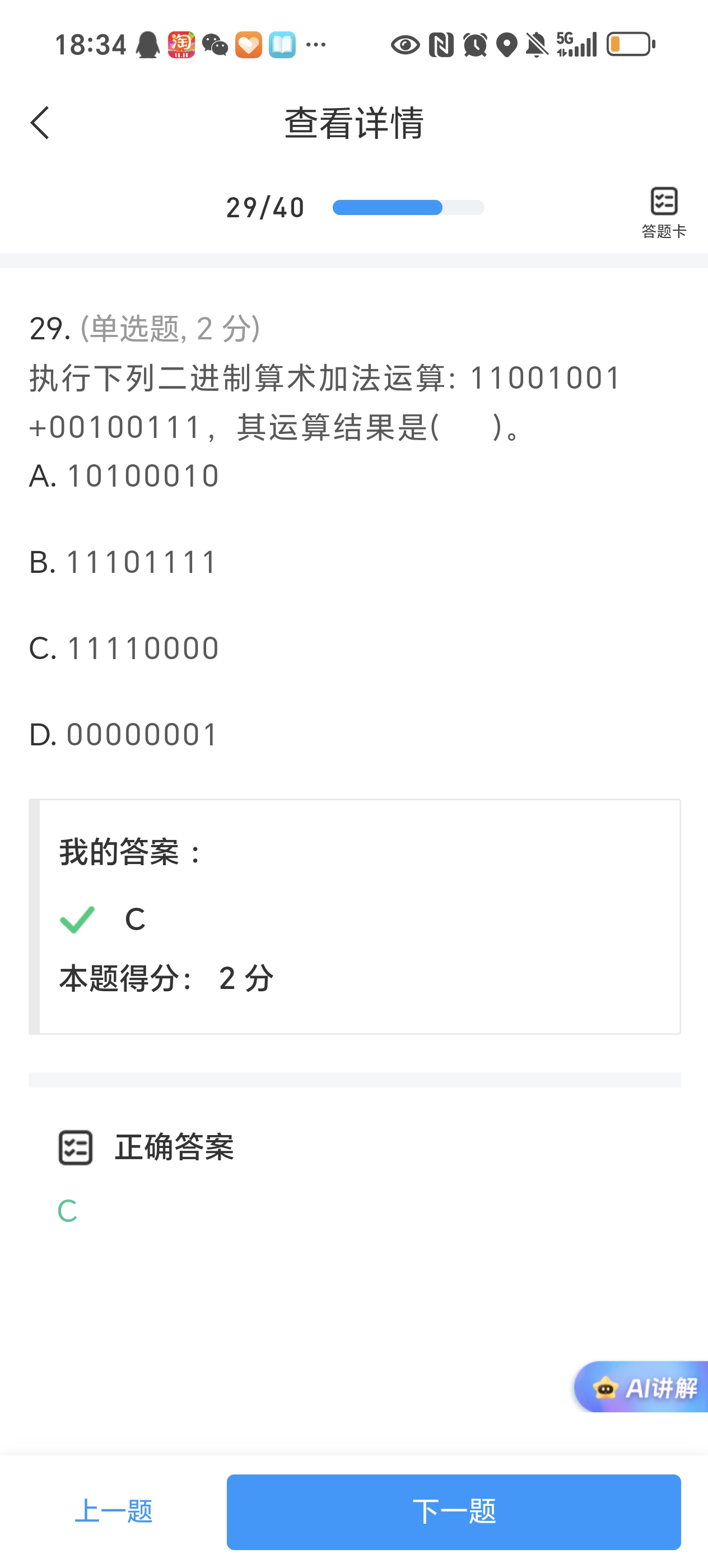The height and width of the screenshot is (1568, 708).
Task: Select option B. 11101111
Action: (x=122, y=563)
